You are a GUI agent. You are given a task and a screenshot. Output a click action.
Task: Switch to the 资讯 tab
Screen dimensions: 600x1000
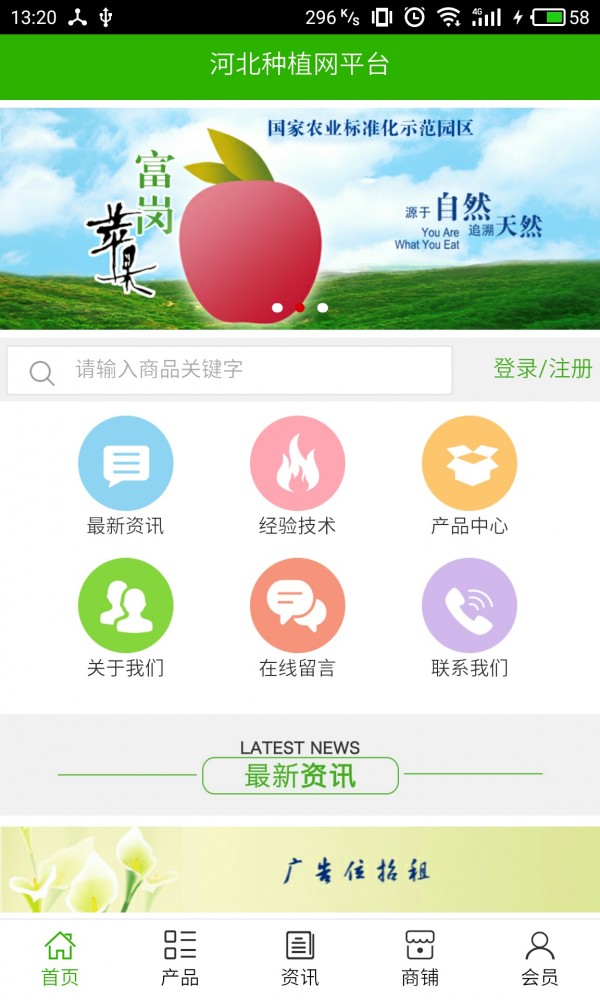[300, 958]
